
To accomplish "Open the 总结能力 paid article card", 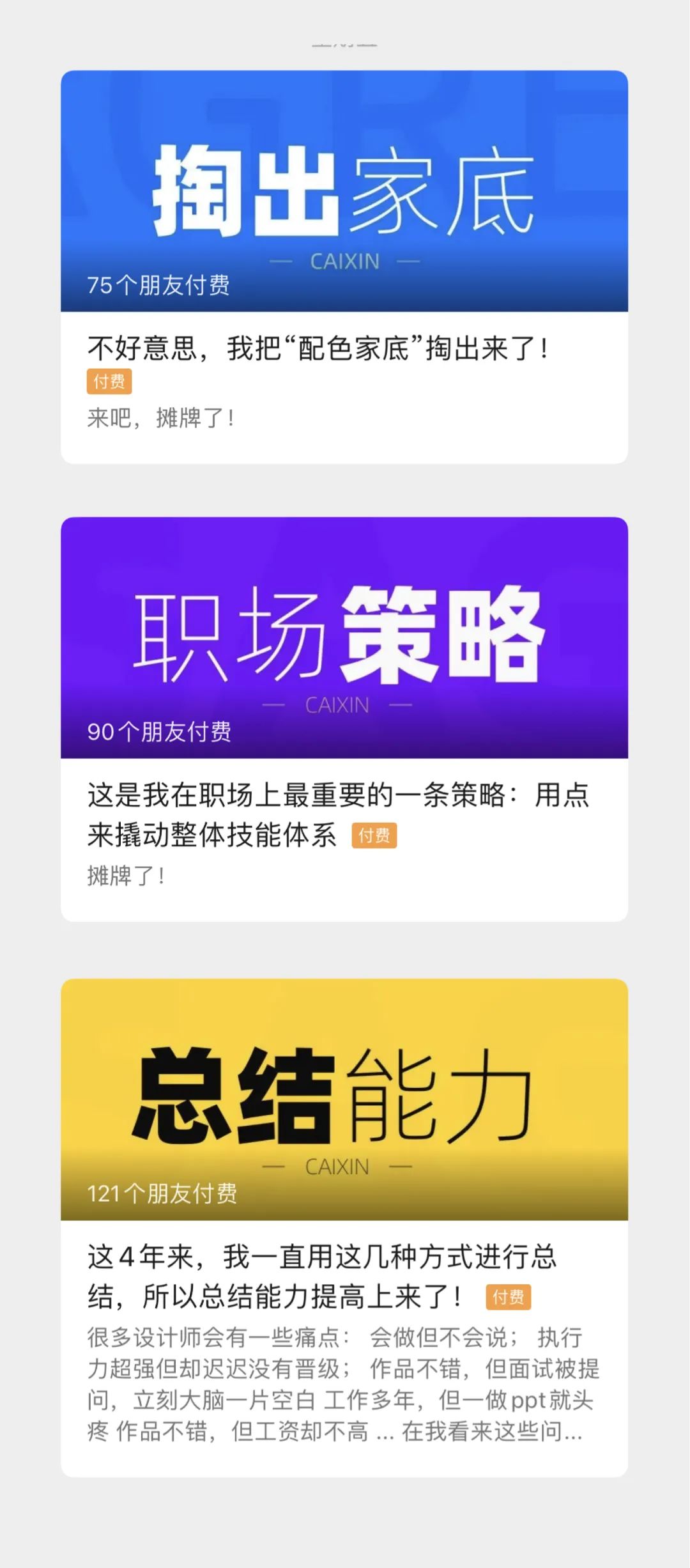I will point(344,1227).
